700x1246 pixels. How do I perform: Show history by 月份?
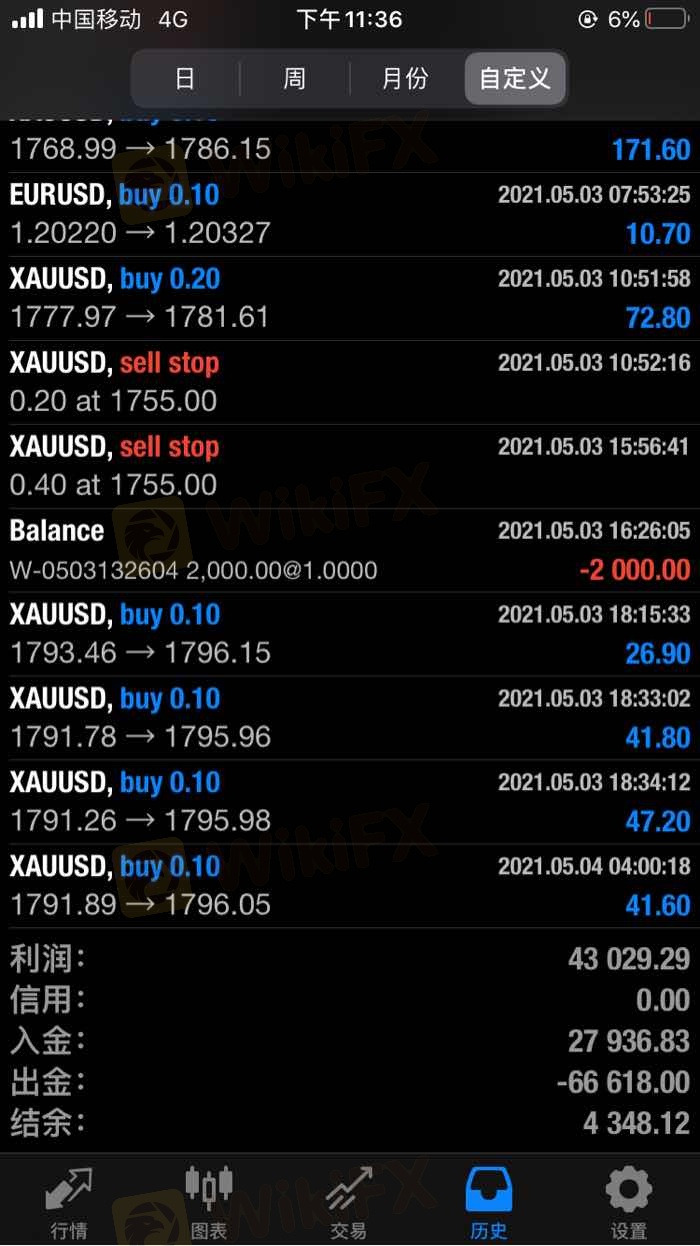click(x=405, y=78)
